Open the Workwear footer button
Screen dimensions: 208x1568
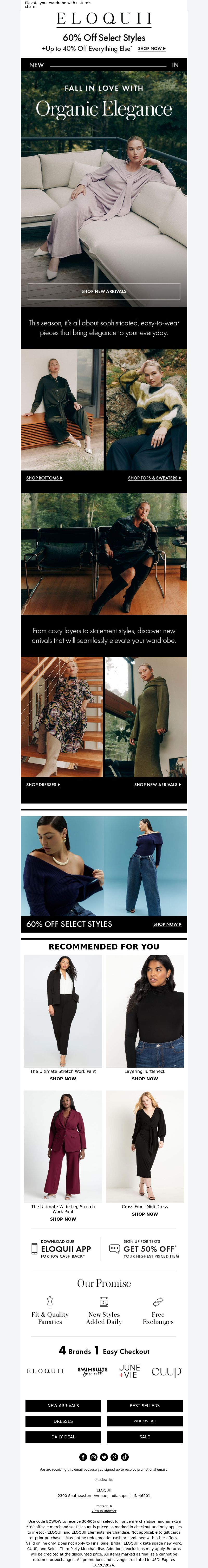coord(145,1421)
